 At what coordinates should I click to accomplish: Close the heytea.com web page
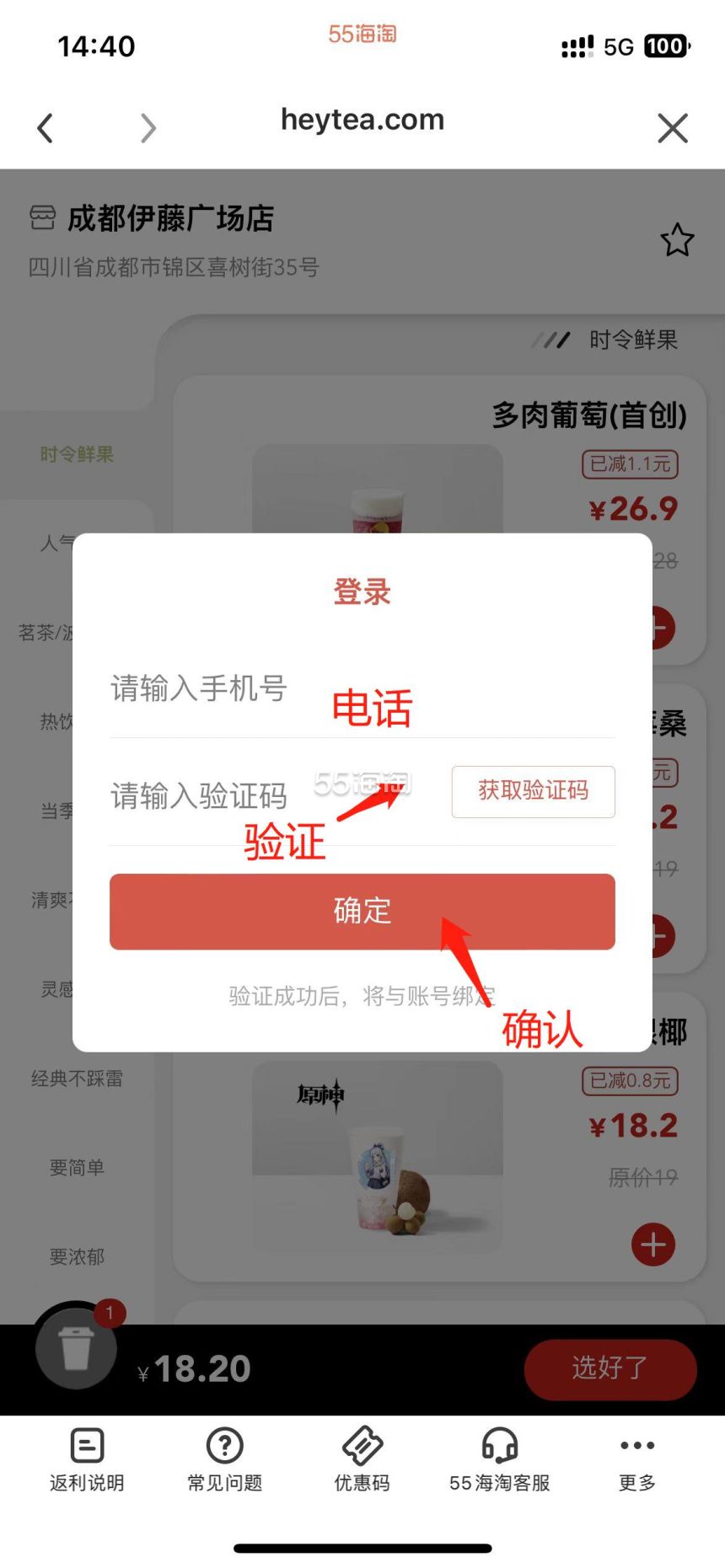coord(672,128)
